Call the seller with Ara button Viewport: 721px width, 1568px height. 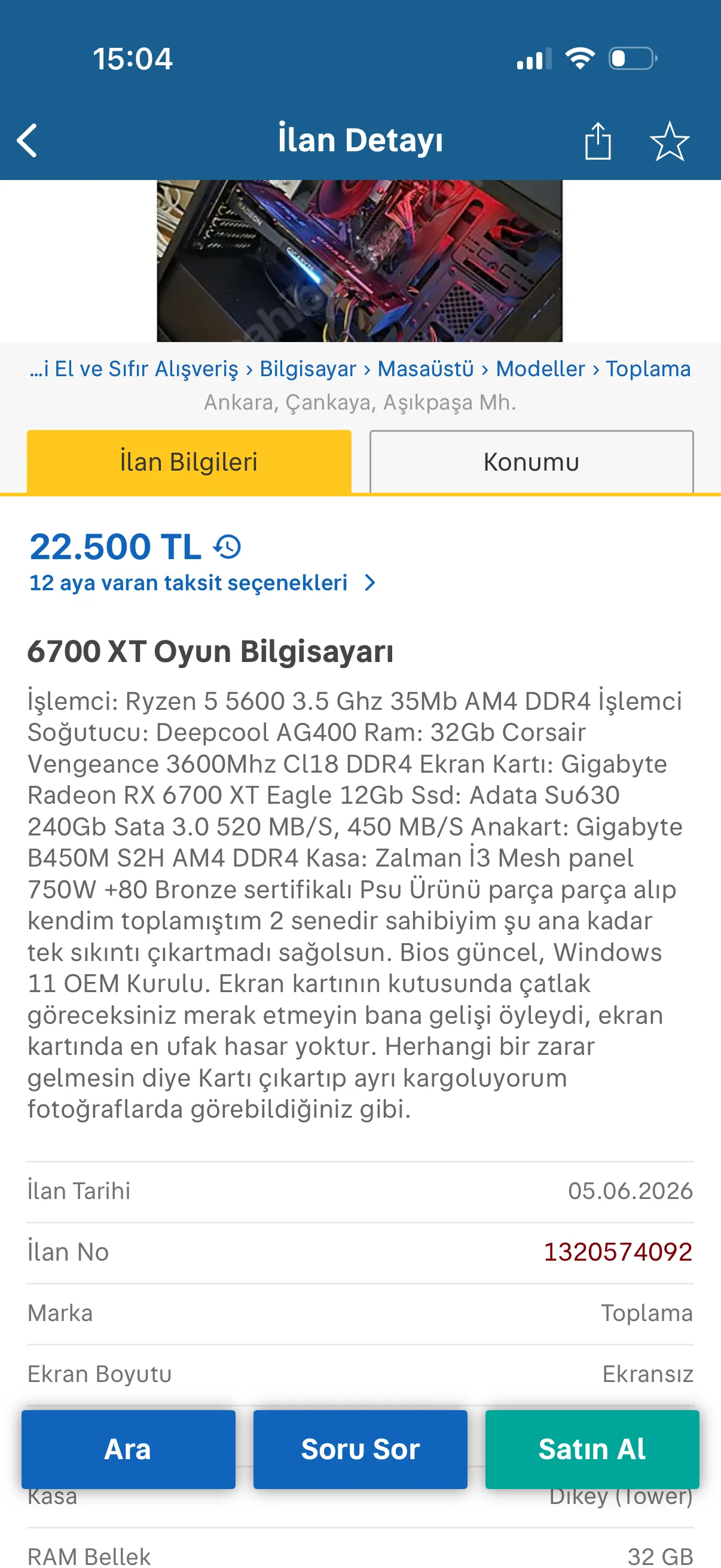pyautogui.click(x=129, y=1448)
